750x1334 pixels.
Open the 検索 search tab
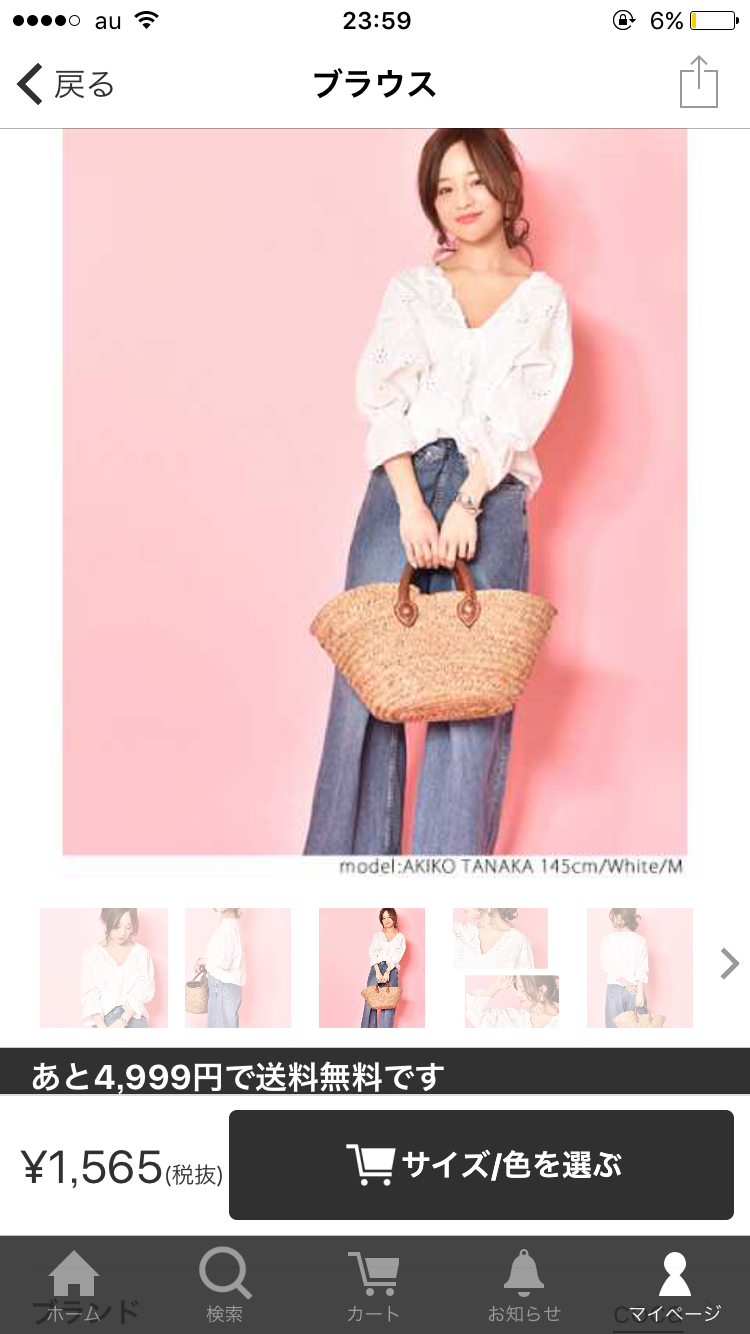(x=225, y=1286)
